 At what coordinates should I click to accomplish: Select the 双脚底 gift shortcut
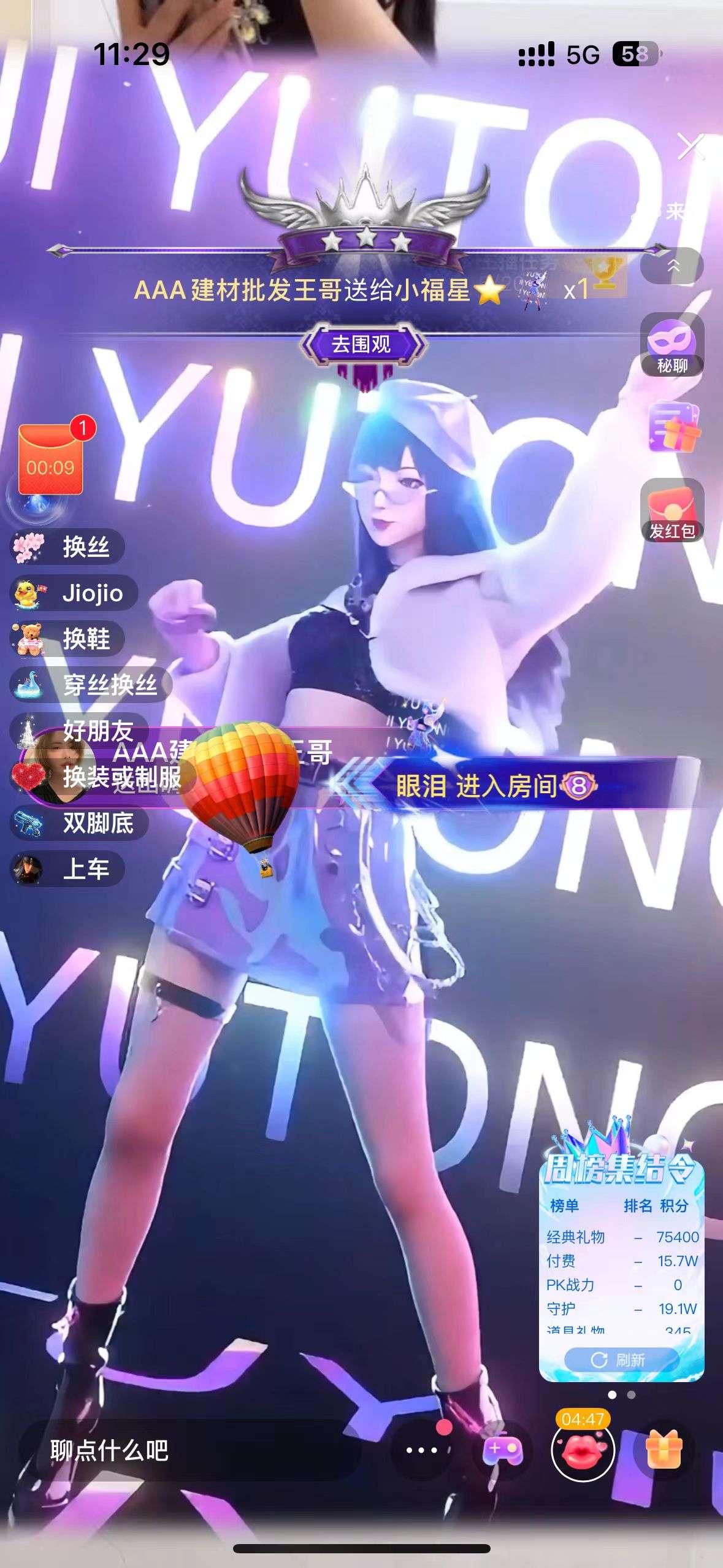(80, 823)
